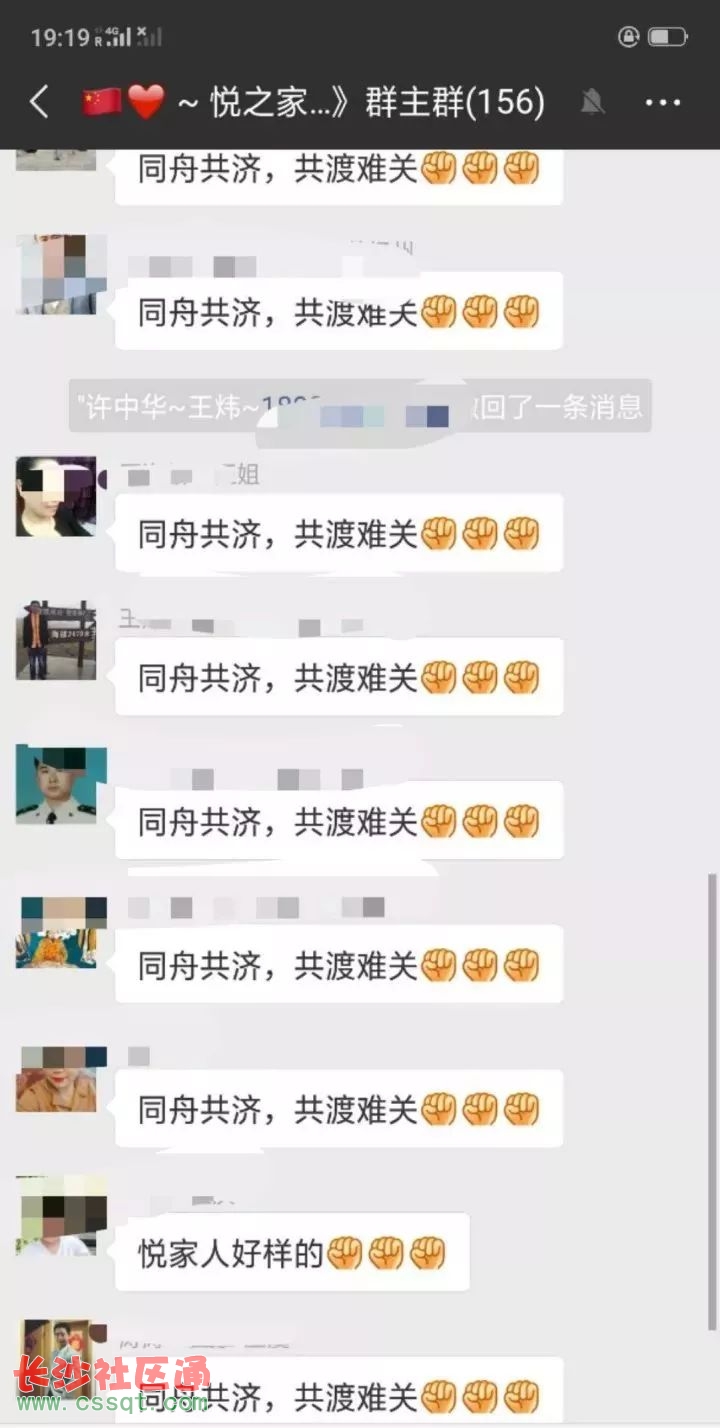
Task: Open profile of sender in military uniform avatar
Action: pyautogui.click(x=56, y=784)
